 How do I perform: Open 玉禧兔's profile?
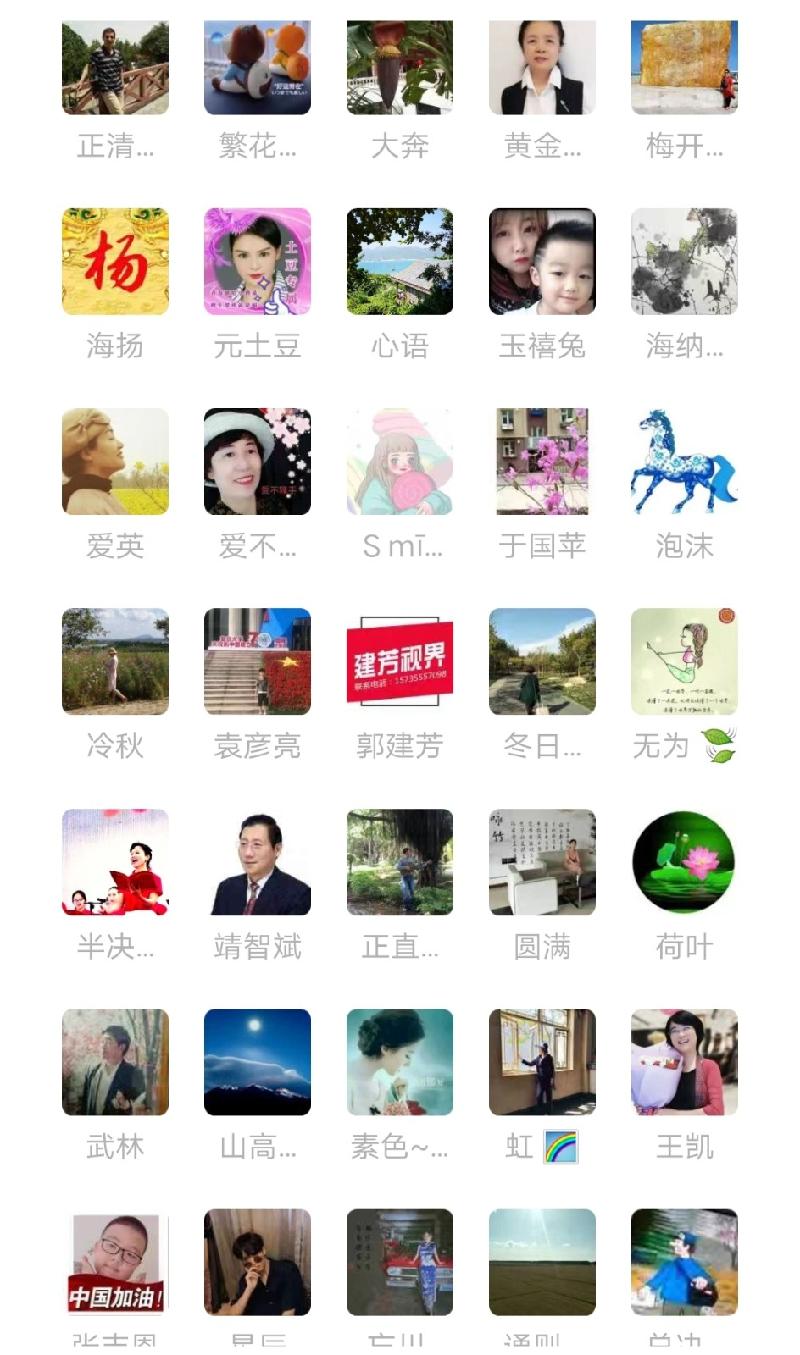tap(542, 262)
